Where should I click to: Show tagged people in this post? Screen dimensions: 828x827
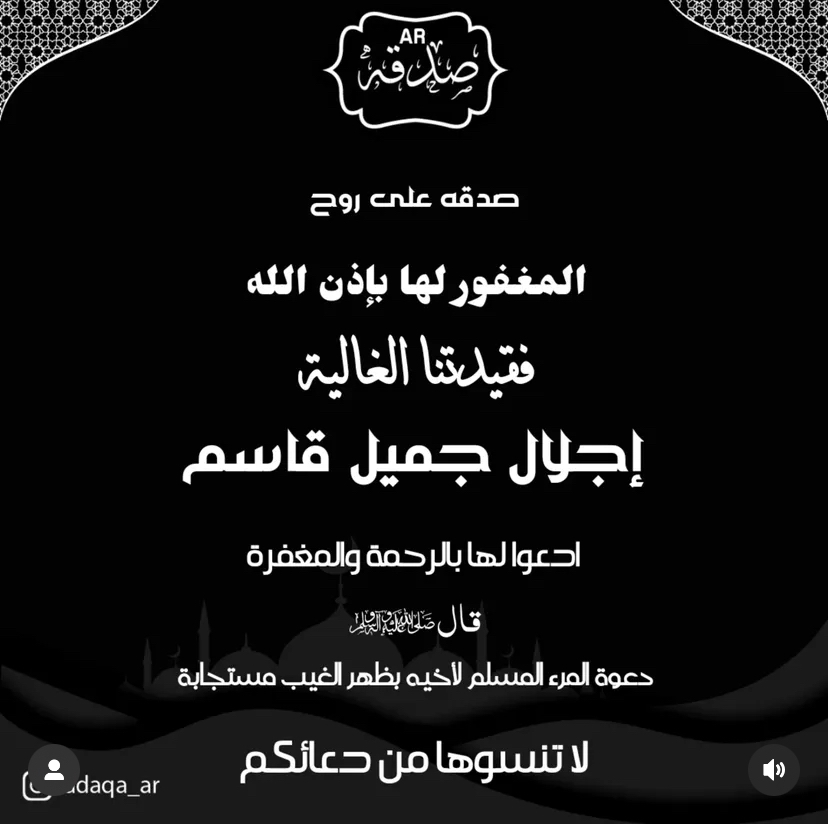pyautogui.click(x=54, y=770)
